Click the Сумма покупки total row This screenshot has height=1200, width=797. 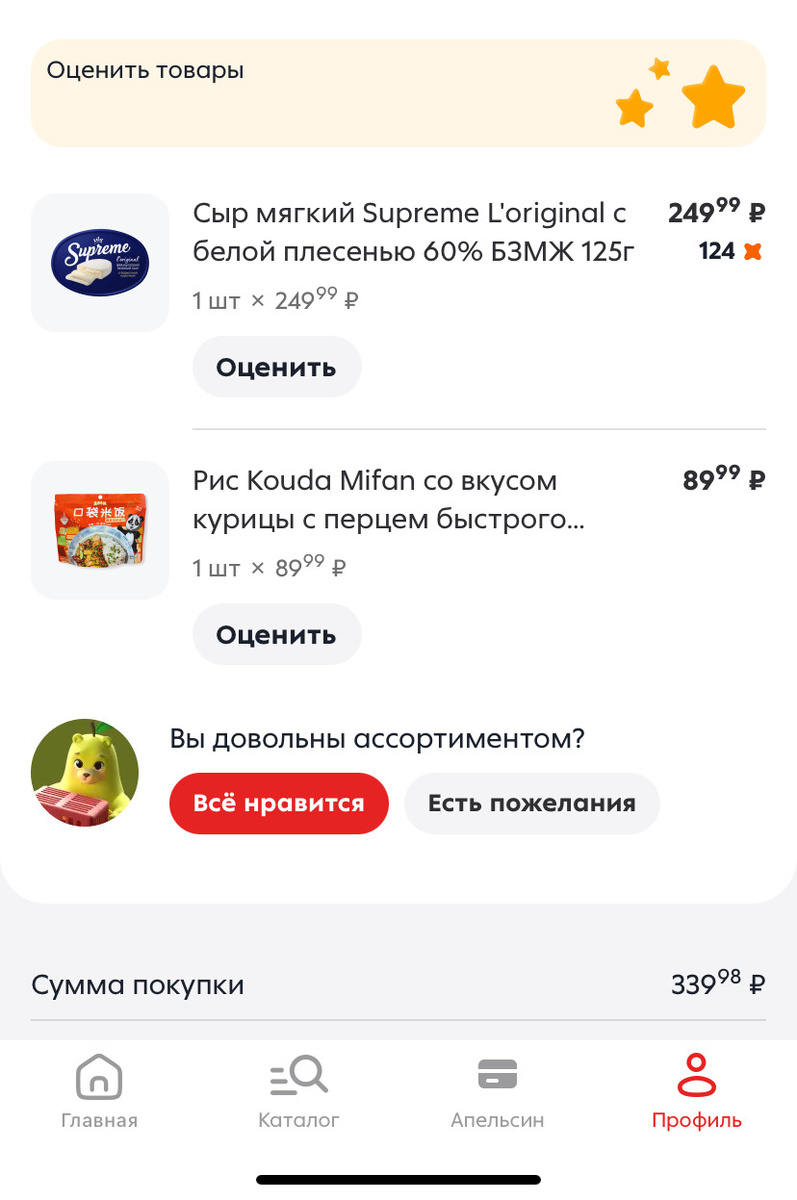tap(398, 985)
